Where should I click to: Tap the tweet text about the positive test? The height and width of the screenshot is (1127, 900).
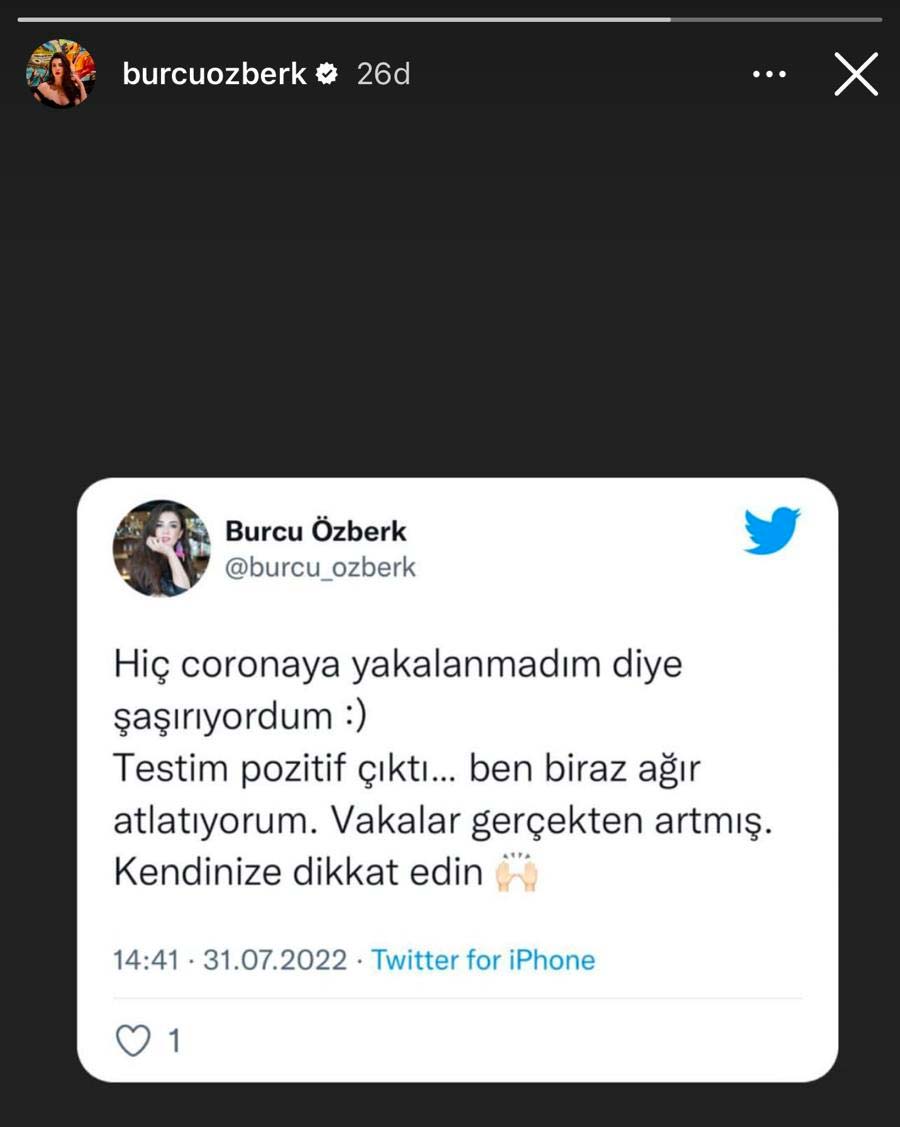400,770
